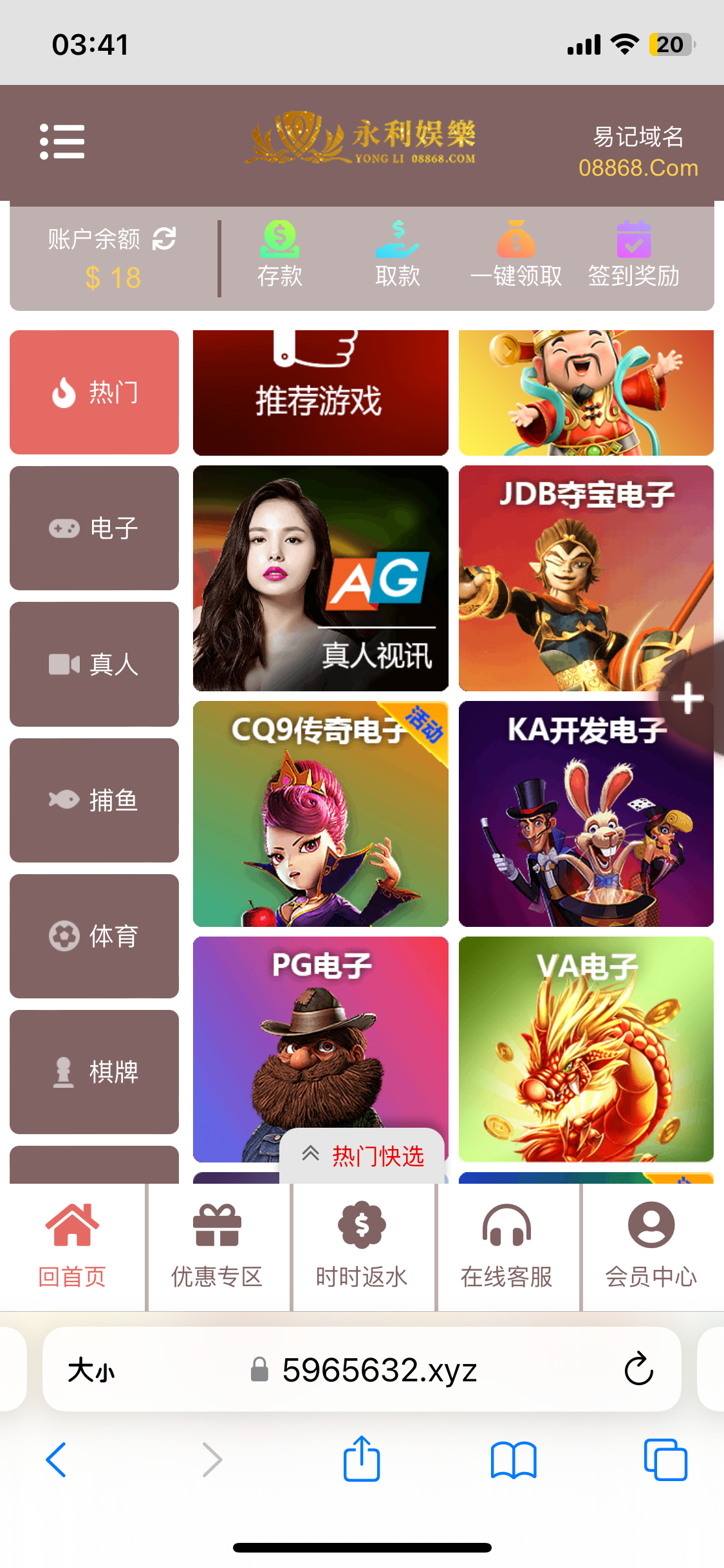Open the AG 真人视讯 game tile
724x1568 pixels.
click(320, 578)
